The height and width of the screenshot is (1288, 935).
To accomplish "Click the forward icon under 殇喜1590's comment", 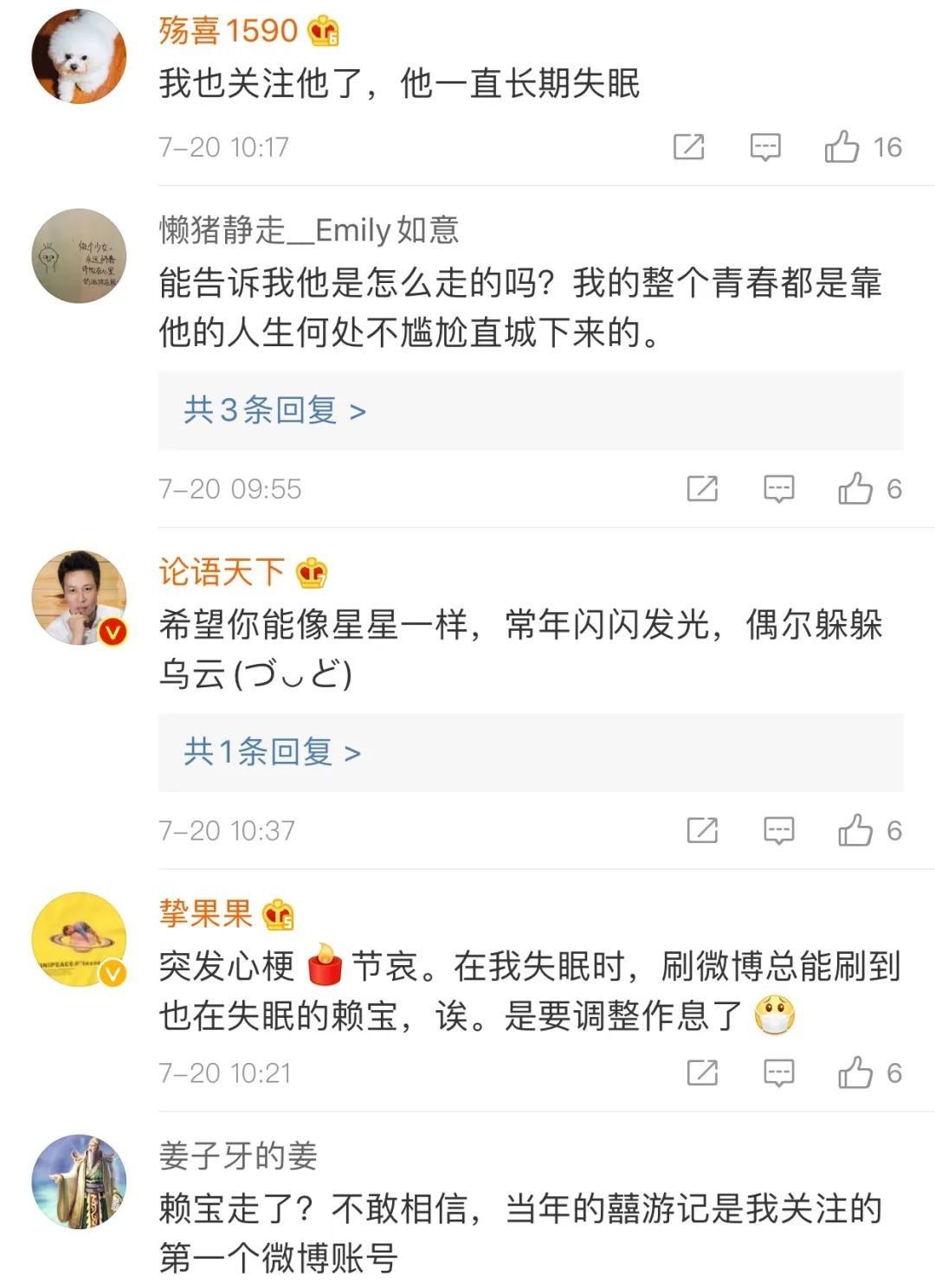I will 690,147.
